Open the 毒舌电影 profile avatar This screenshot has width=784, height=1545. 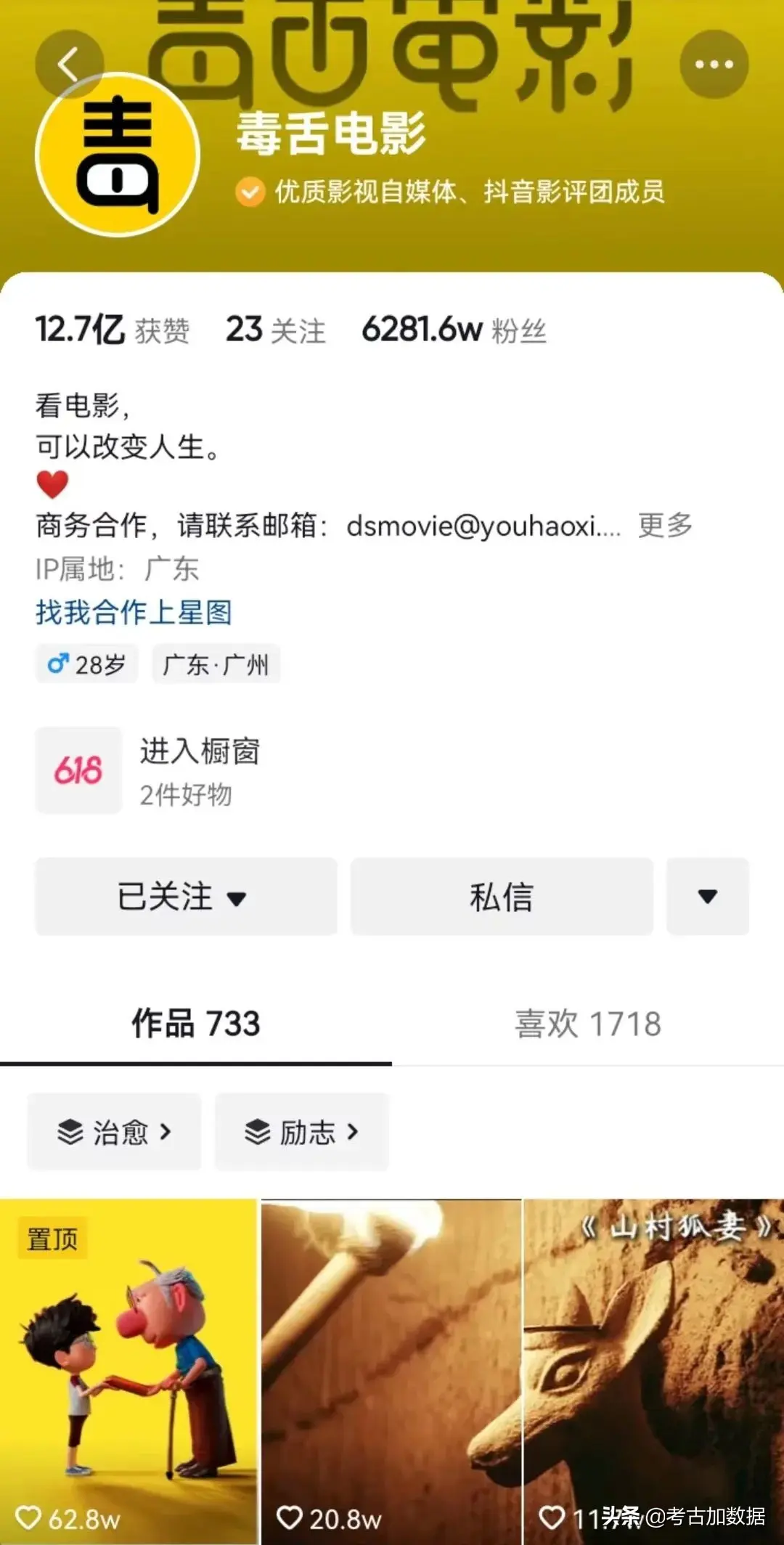[x=118, y=155]
